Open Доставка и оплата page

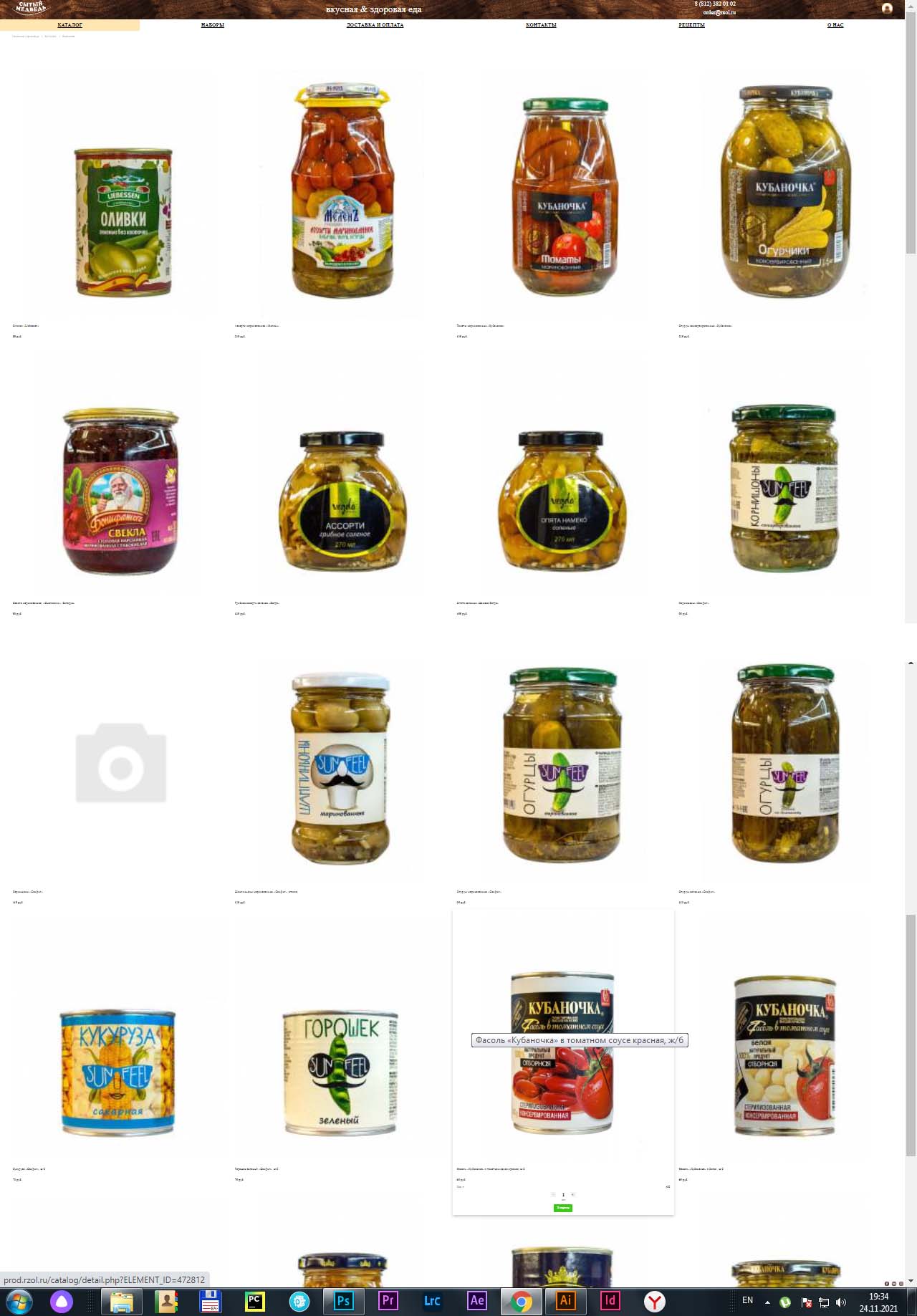click(375, 25)
